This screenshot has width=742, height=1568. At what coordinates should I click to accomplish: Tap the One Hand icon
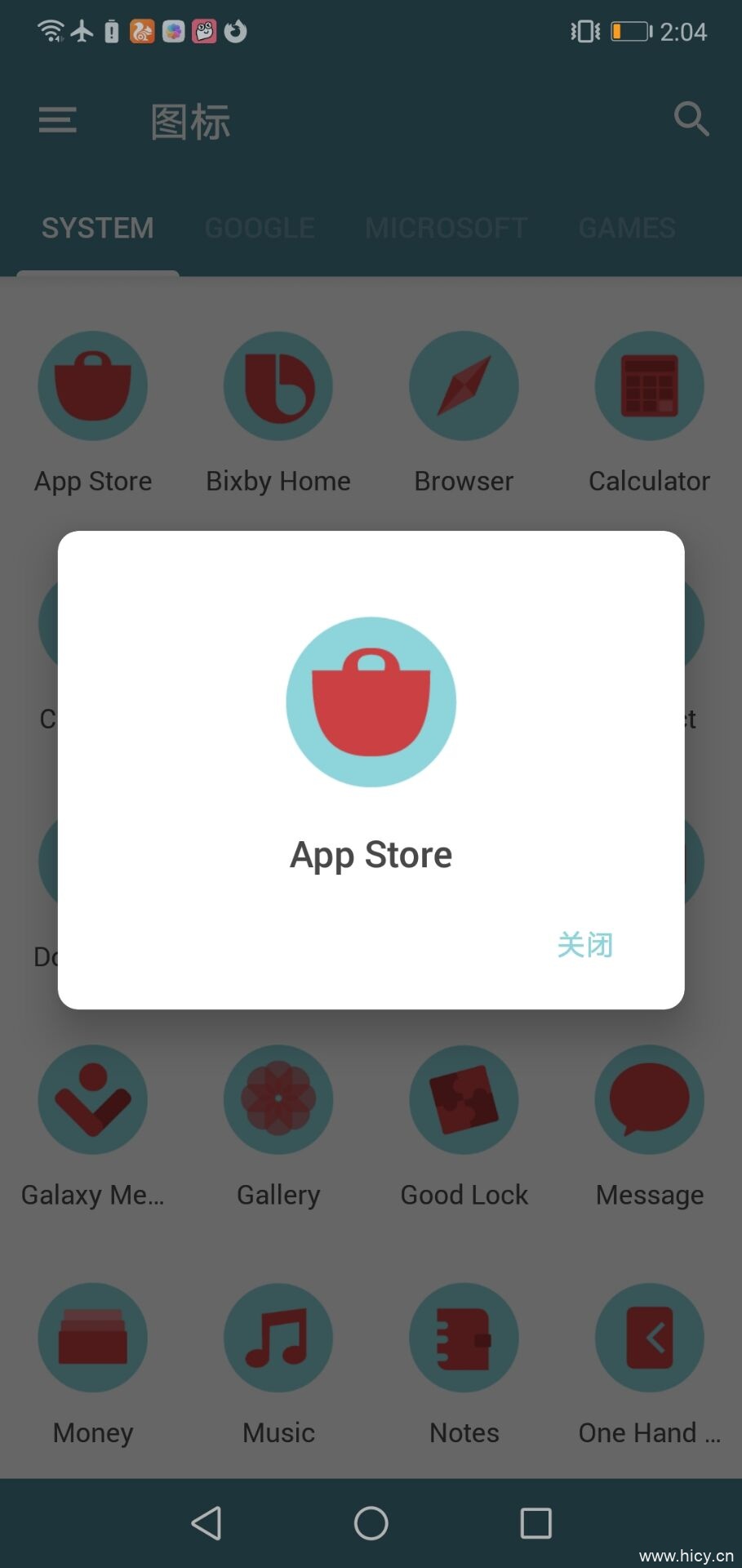tap(649, 1337)
